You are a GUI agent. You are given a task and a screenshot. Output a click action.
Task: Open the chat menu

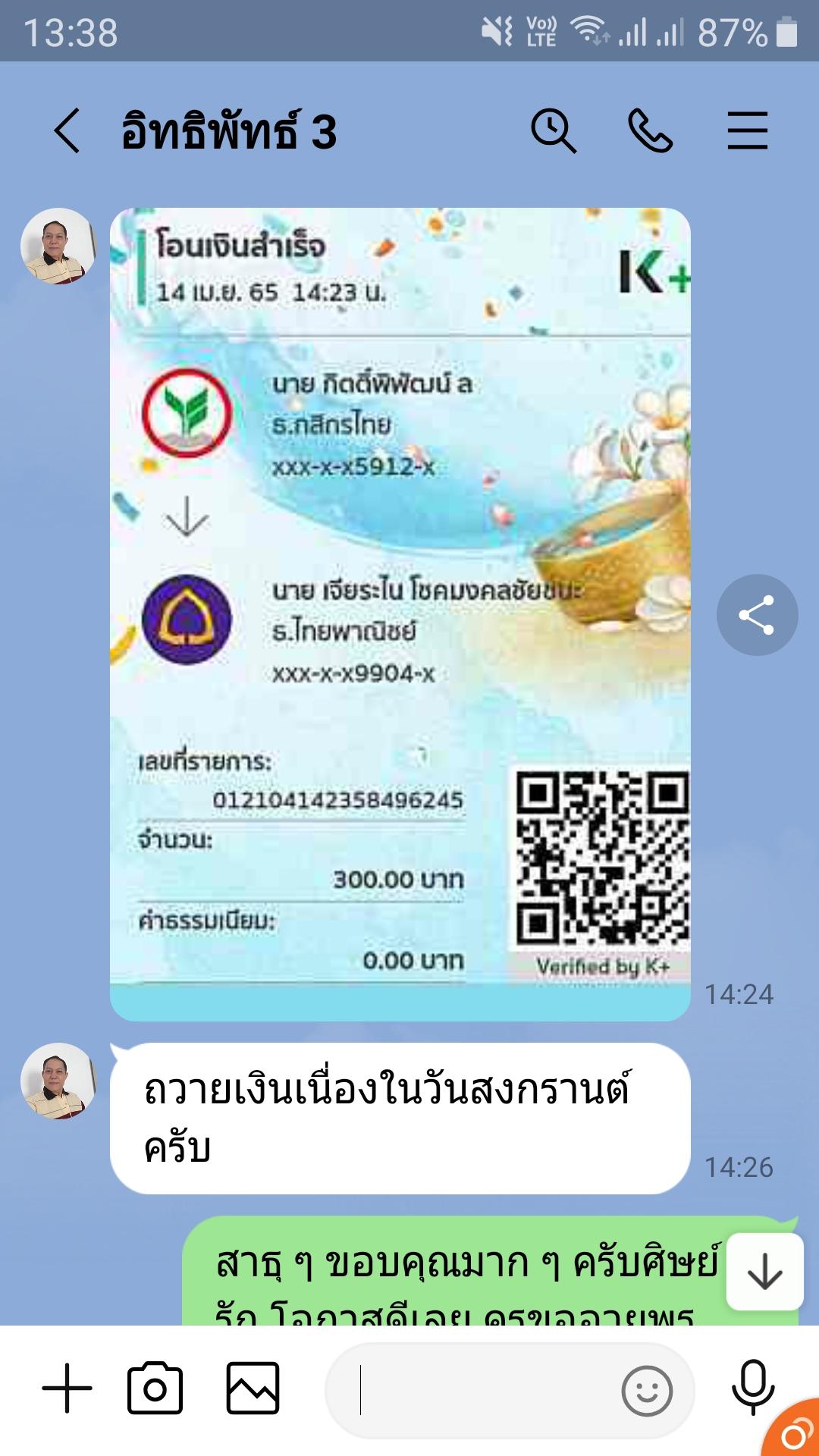click(747, 130)
